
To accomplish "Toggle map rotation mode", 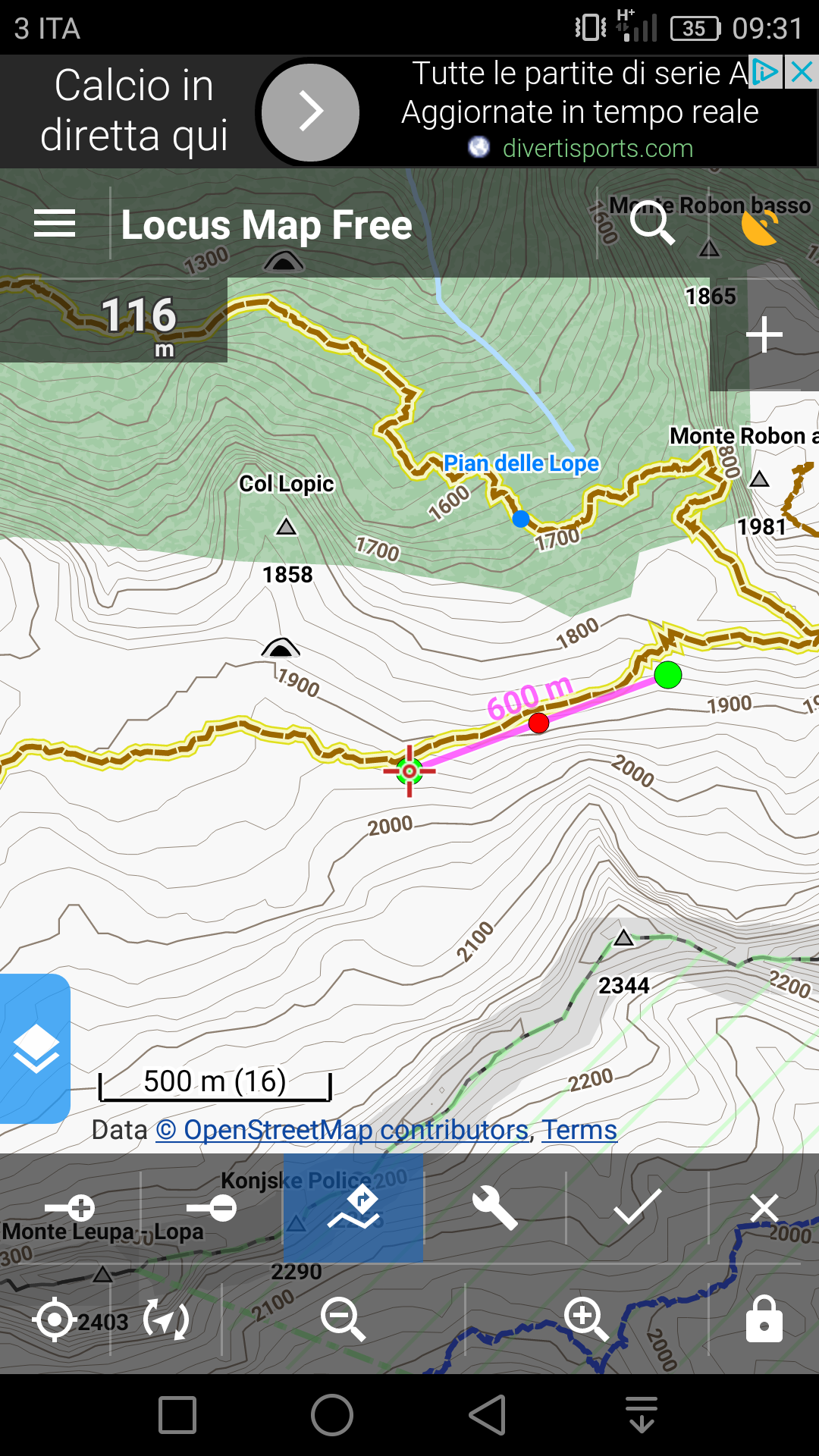I will (166, 1319).
